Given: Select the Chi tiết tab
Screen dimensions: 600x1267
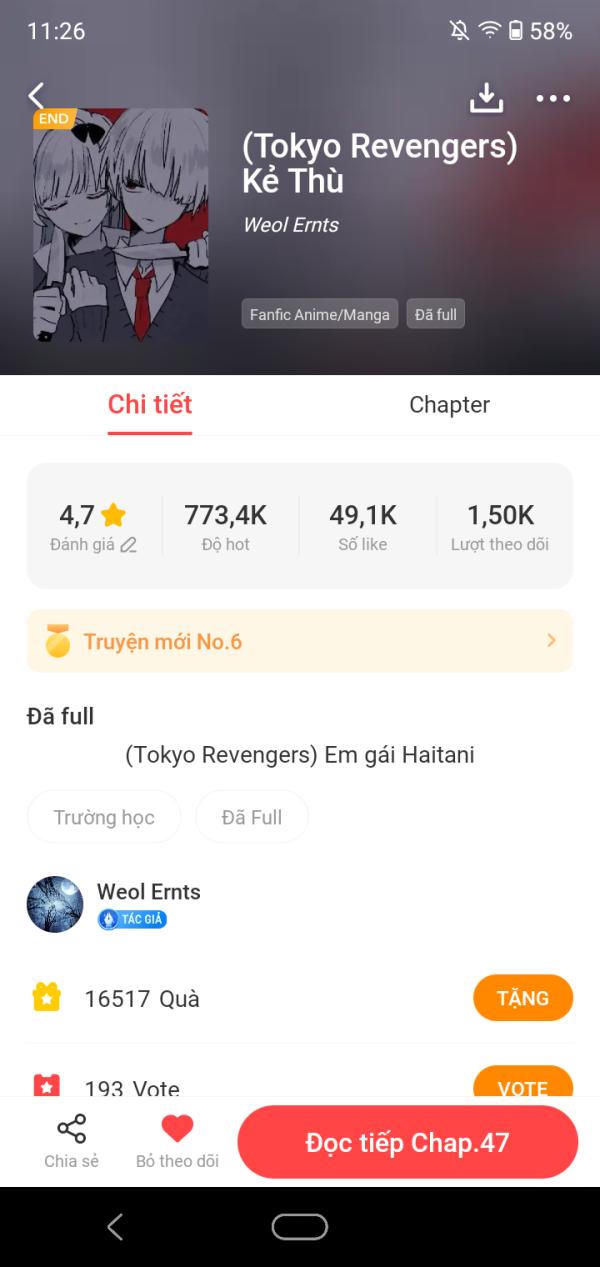Looking at the screenshot, I should point(150,405).
